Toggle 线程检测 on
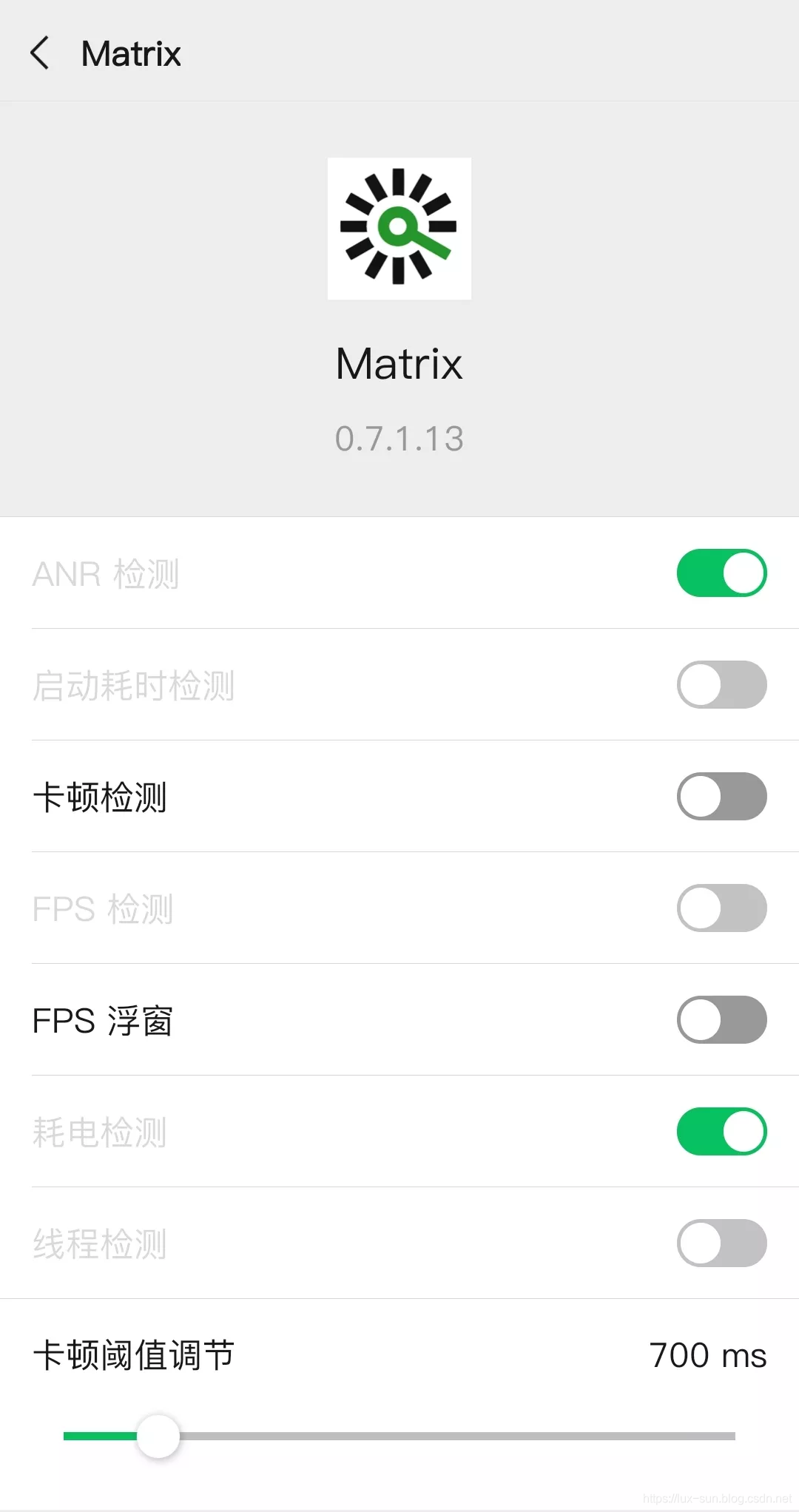 [721, 1243]
